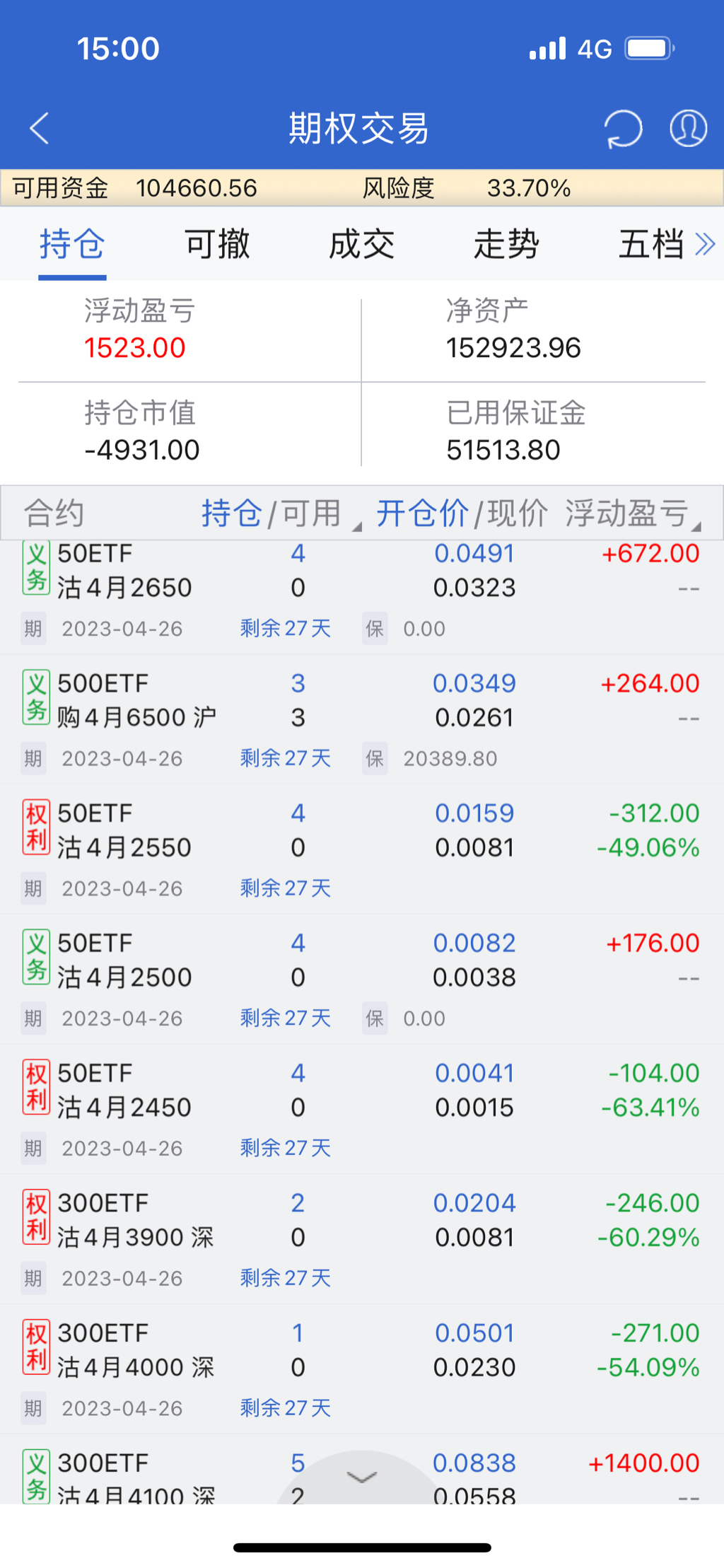
Task: Toggle the 开仓价/现价 column header
Action: click(x=461, y=513)
